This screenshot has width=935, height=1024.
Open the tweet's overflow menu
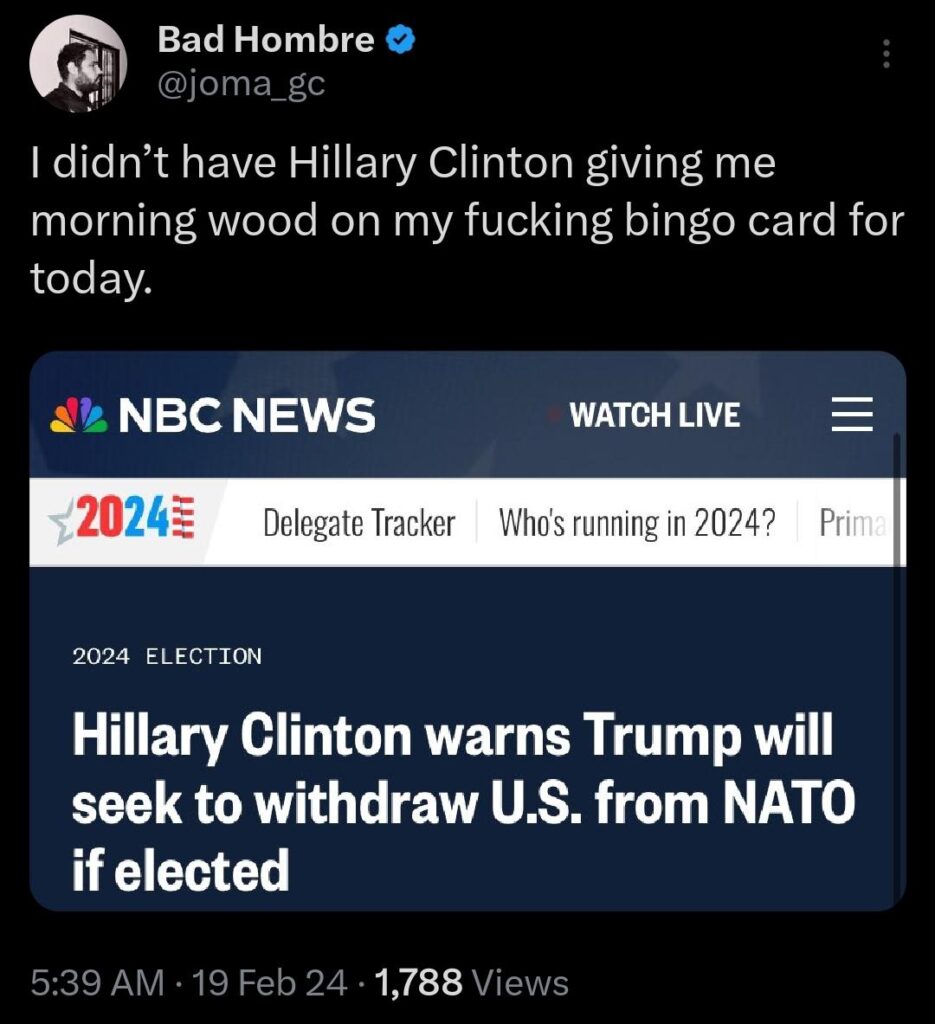[884, 54]
